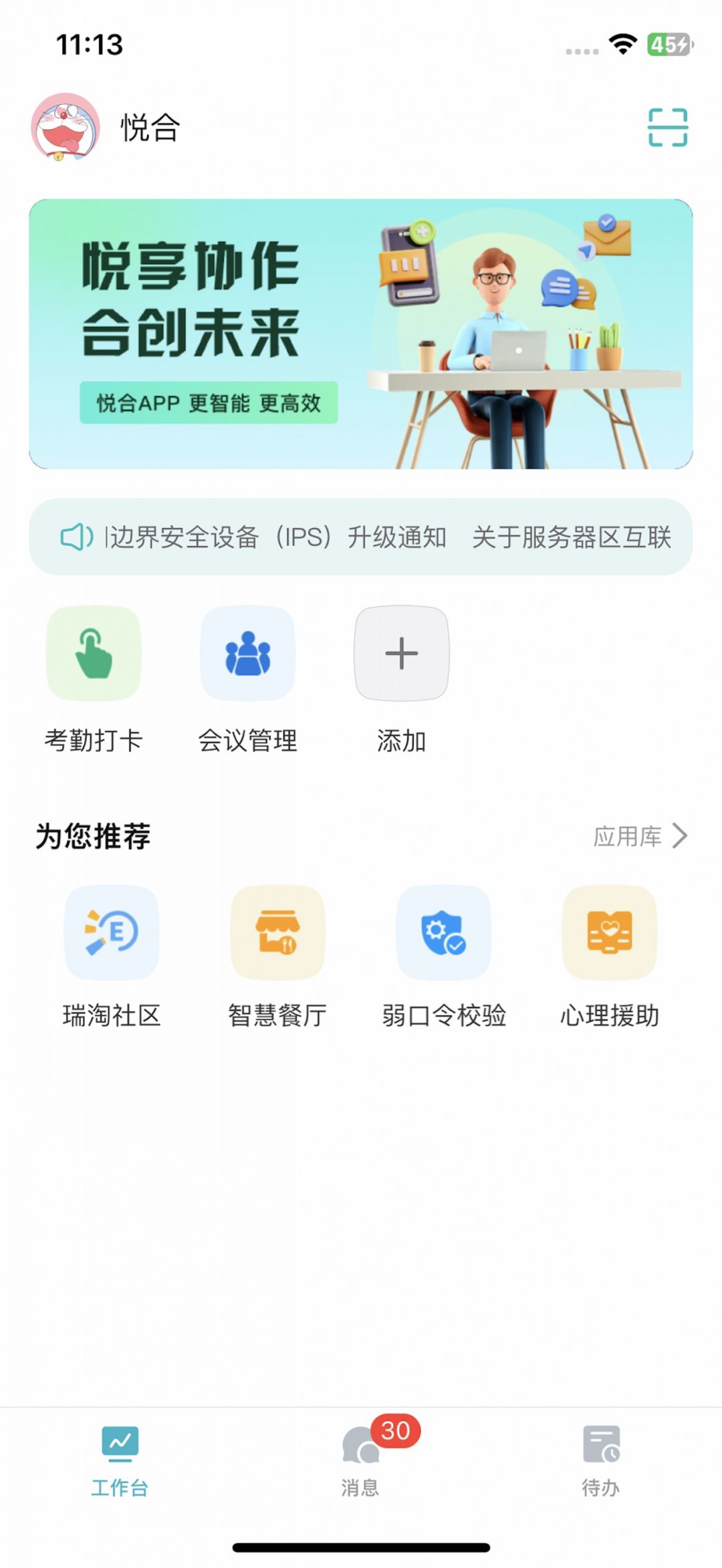Open the QR scan icon
The image size is (722, 1568).
[667, 127]
